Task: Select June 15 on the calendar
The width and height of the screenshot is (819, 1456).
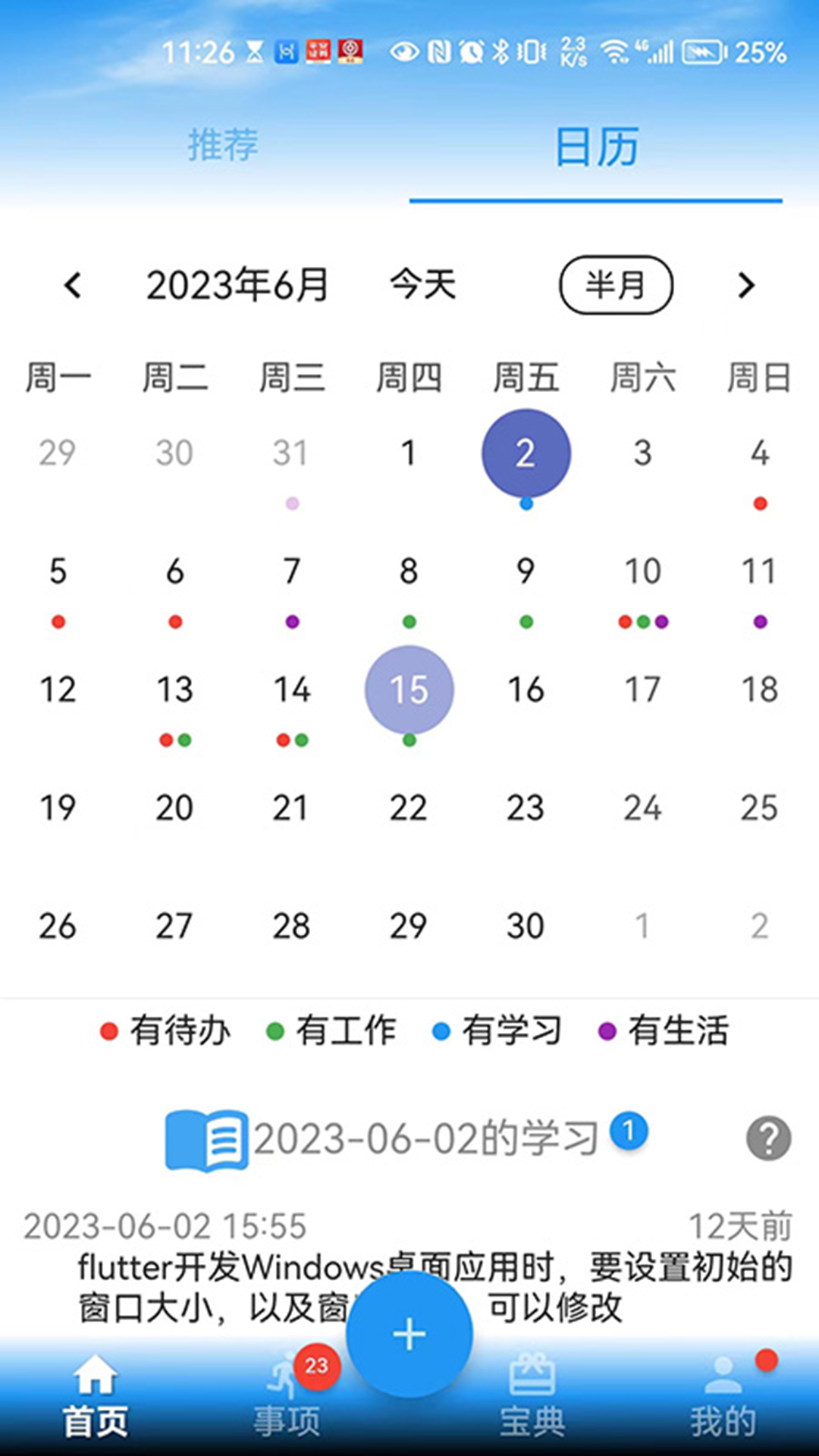Action: coord(409,689)
